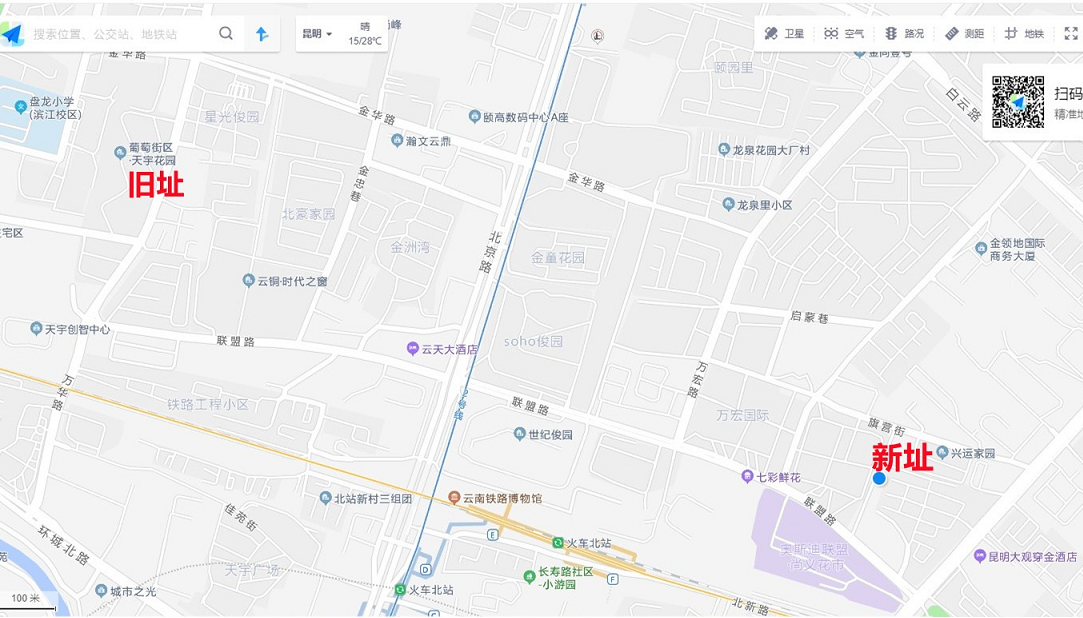Open 盘龙小学 school marker
This screenshot has width=1083, height=618.
click(21, 107)
